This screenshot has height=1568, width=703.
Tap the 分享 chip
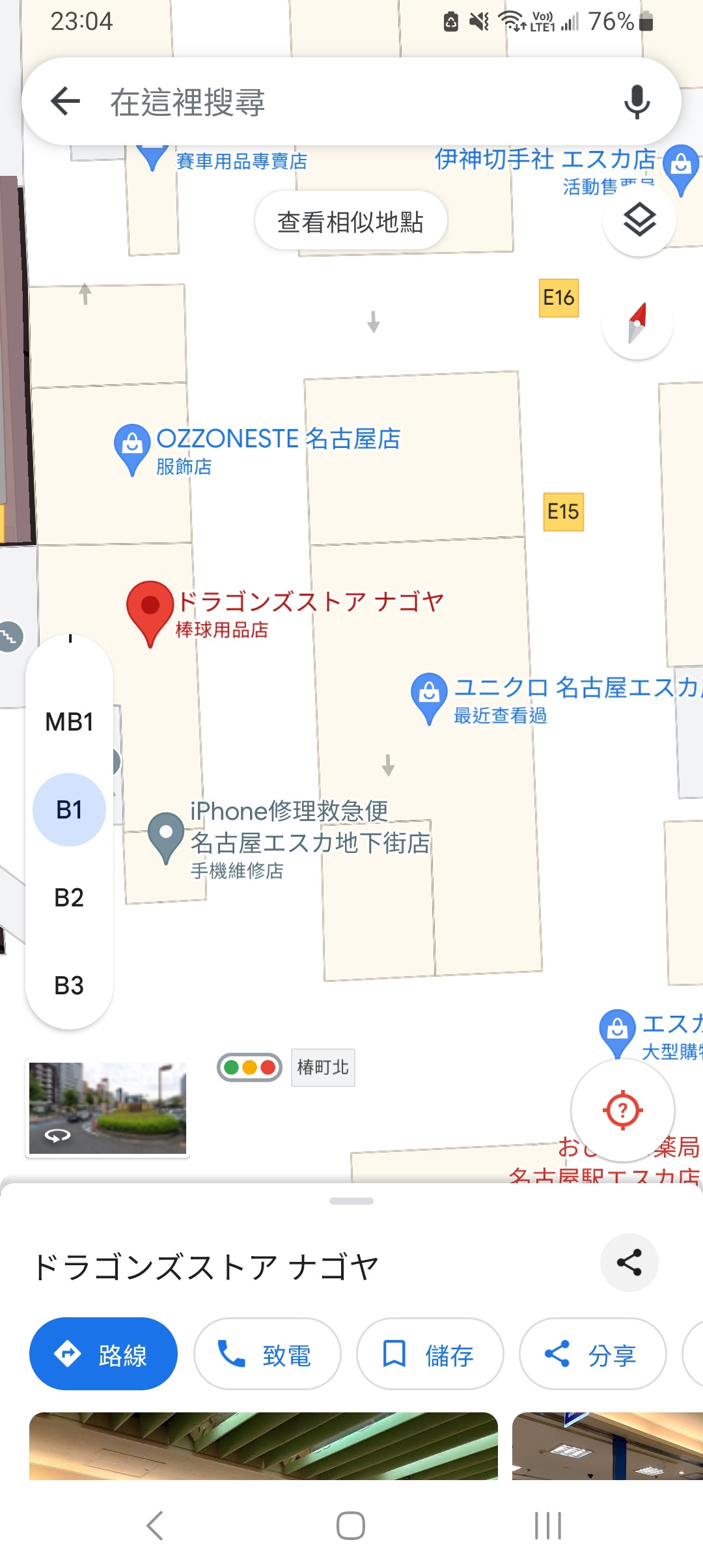pos(592,1354)
